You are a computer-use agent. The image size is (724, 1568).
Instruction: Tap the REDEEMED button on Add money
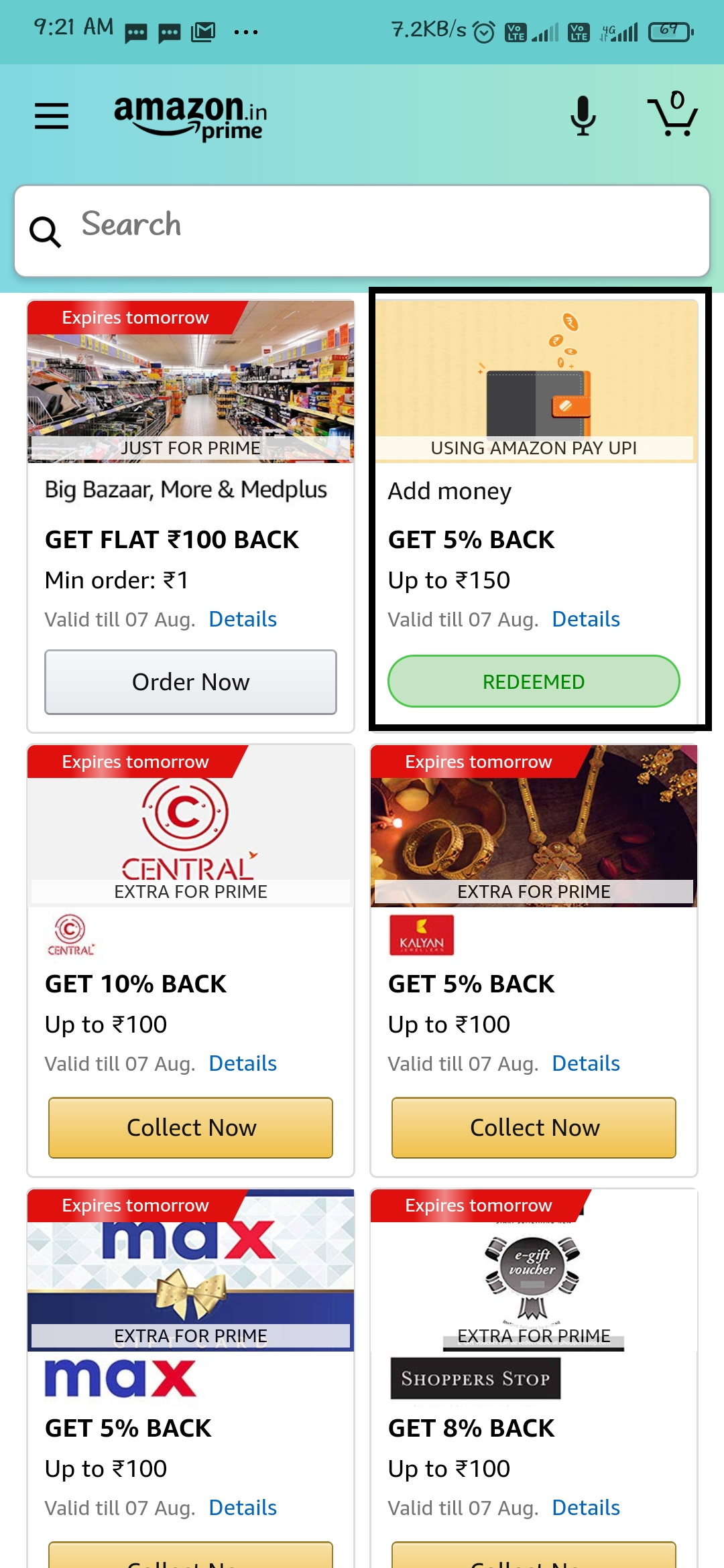pos(534,681)
